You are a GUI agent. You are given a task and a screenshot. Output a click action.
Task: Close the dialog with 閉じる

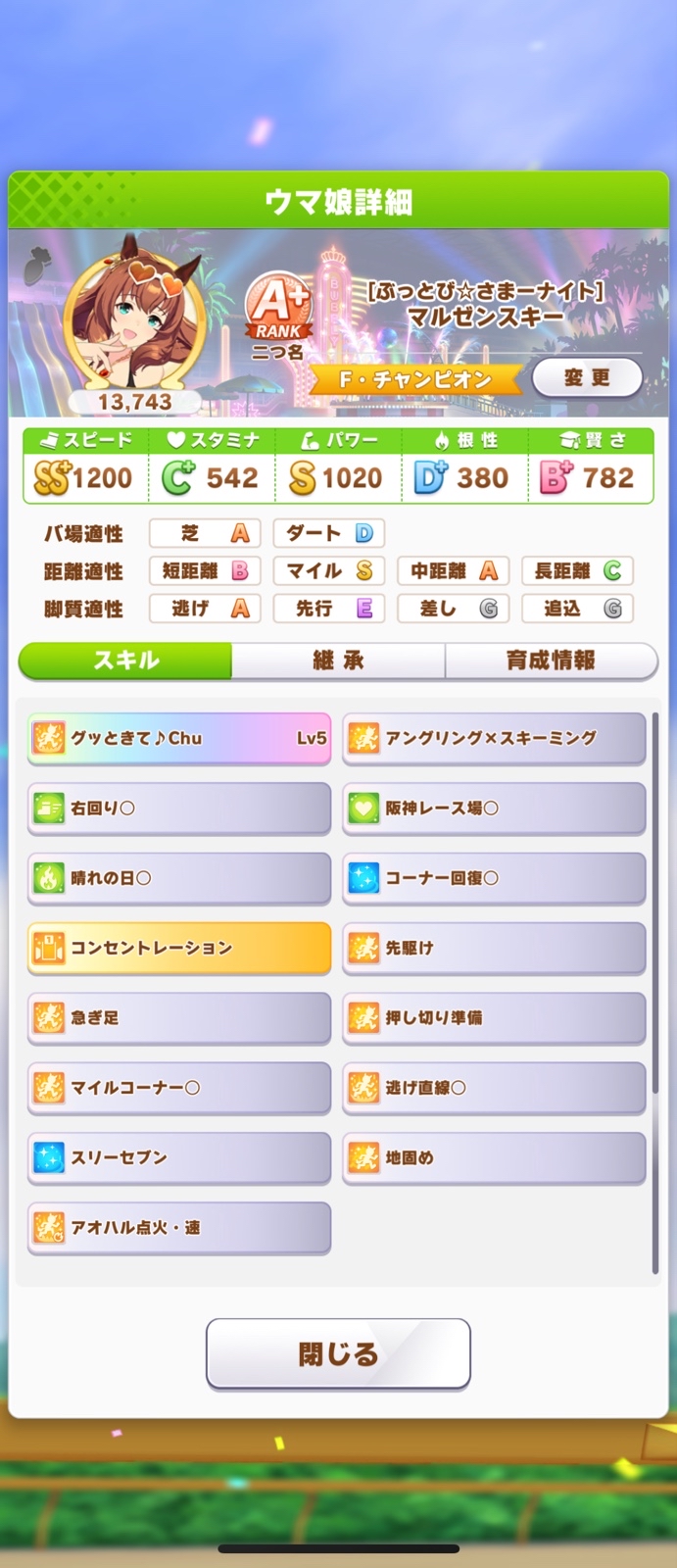[338, 1354]
